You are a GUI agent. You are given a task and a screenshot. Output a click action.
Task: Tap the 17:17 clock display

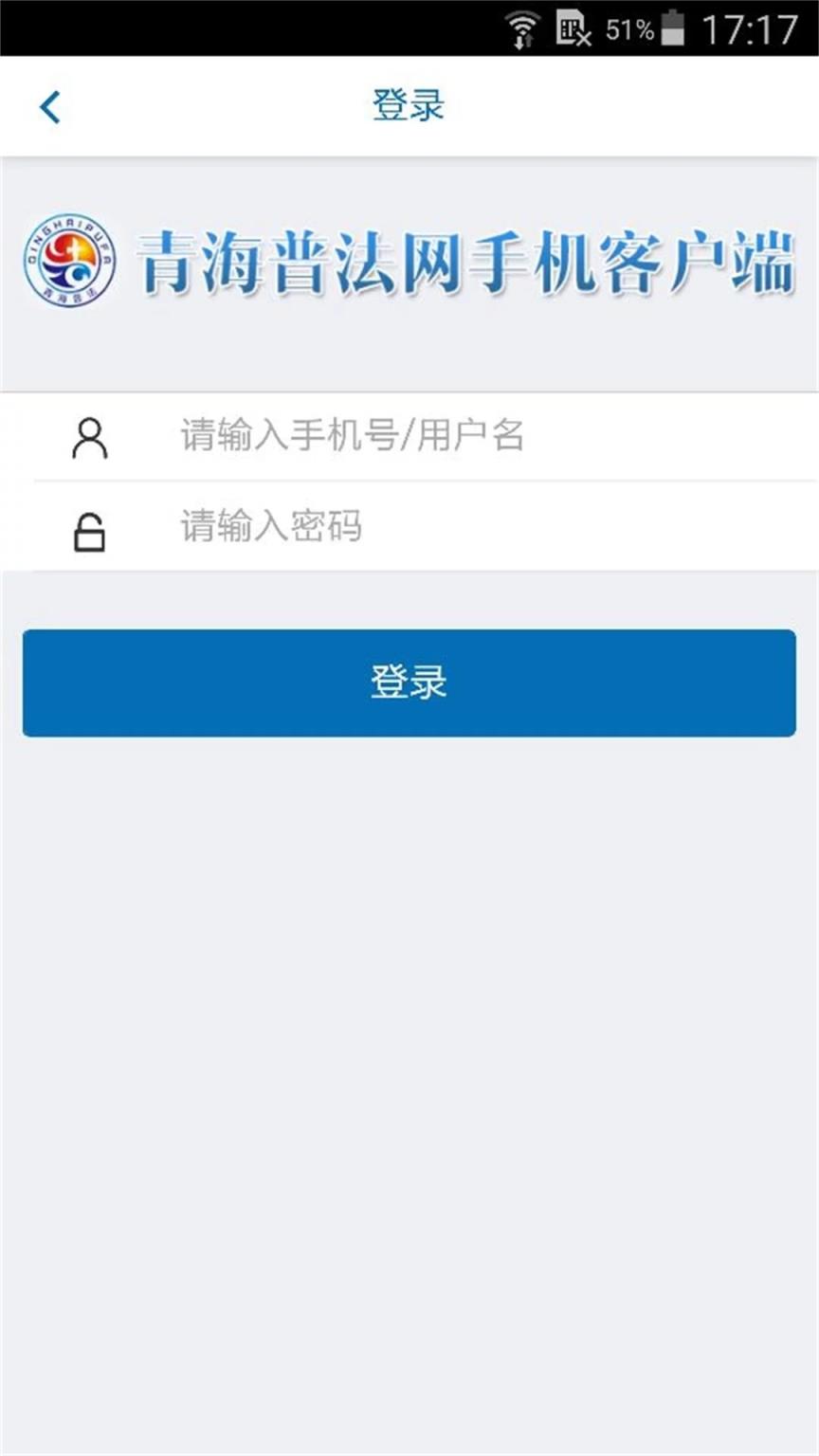point(749,28)
